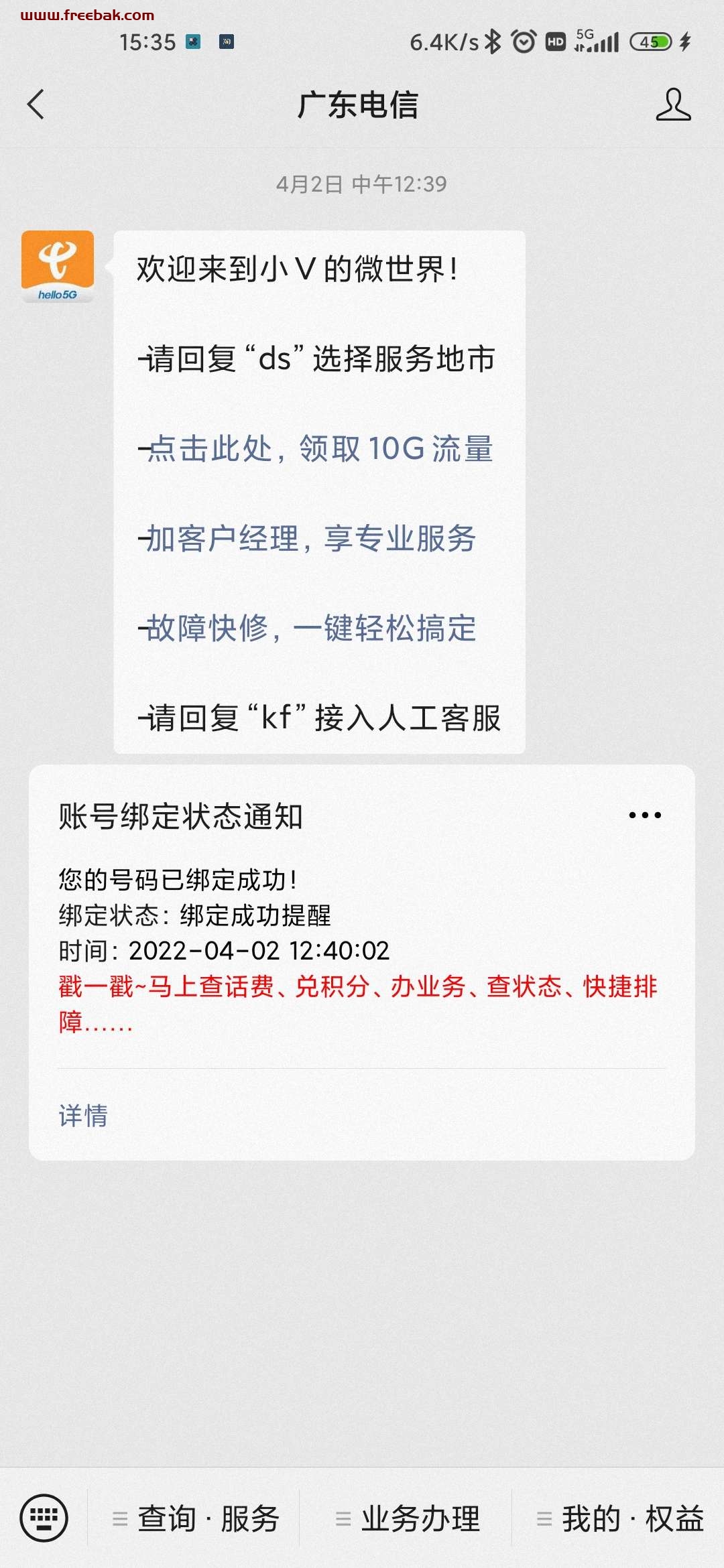Switch to keyboard input using the keyboard icon
The height and width of the screenshot is (1568, 724).
pos(44,1518)
